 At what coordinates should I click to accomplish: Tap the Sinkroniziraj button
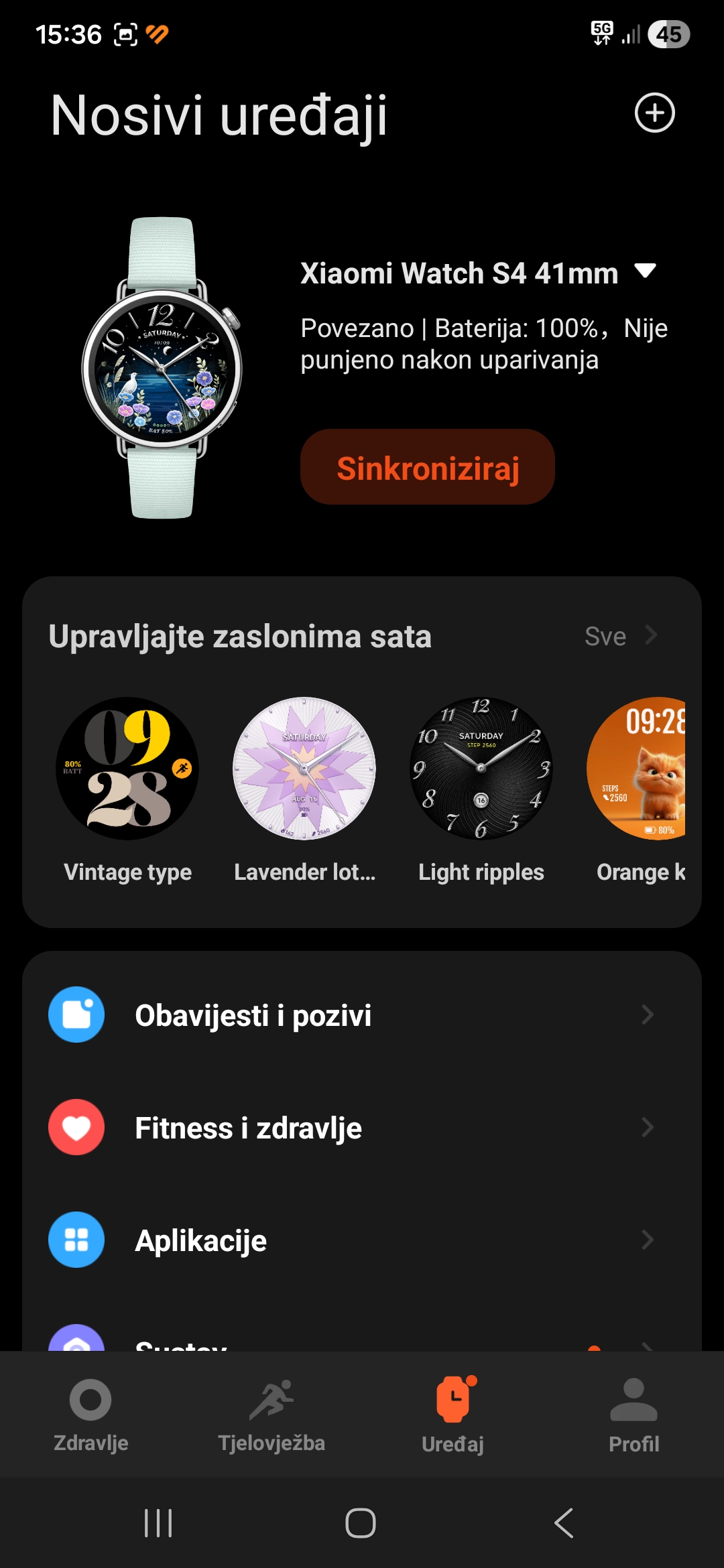[428, 467]
